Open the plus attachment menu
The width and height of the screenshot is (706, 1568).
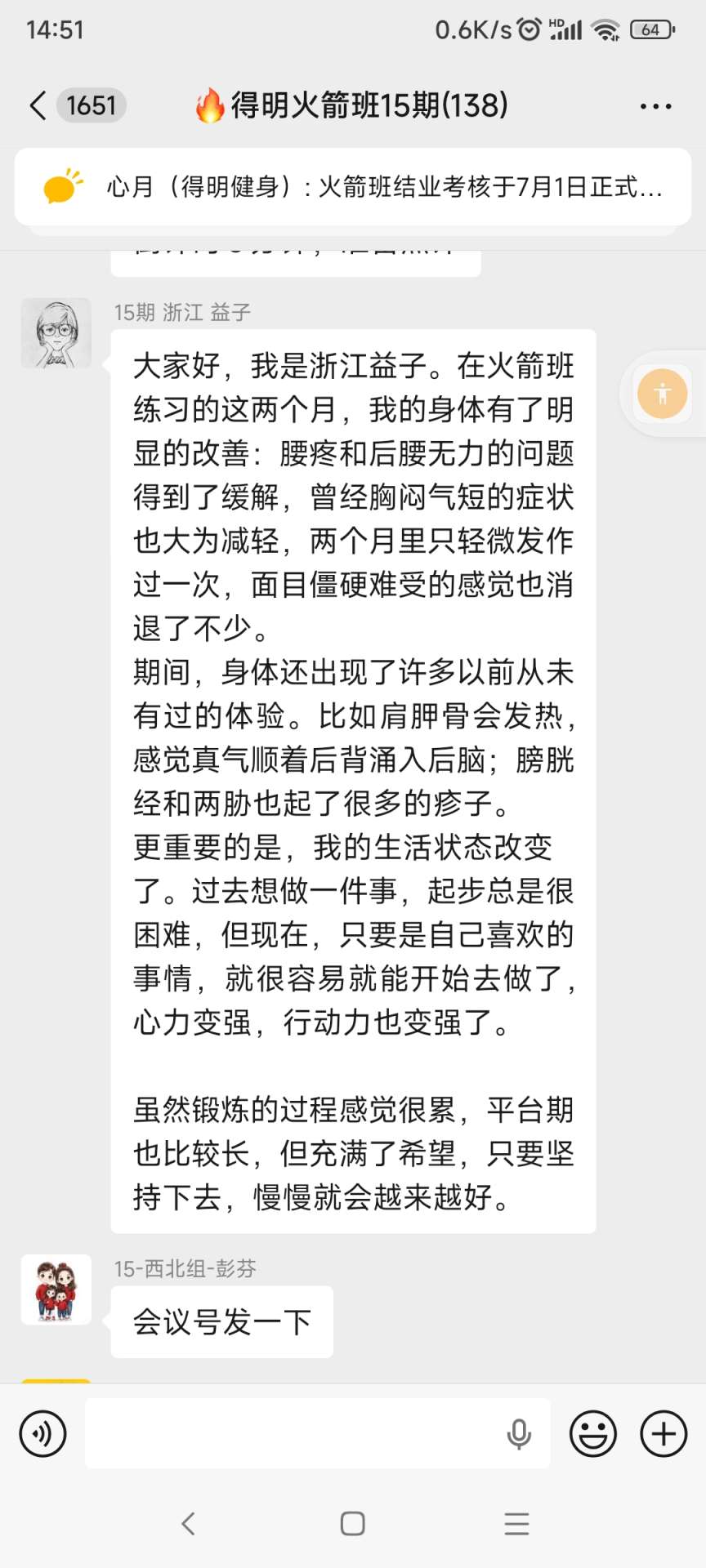pos(664,1433)
